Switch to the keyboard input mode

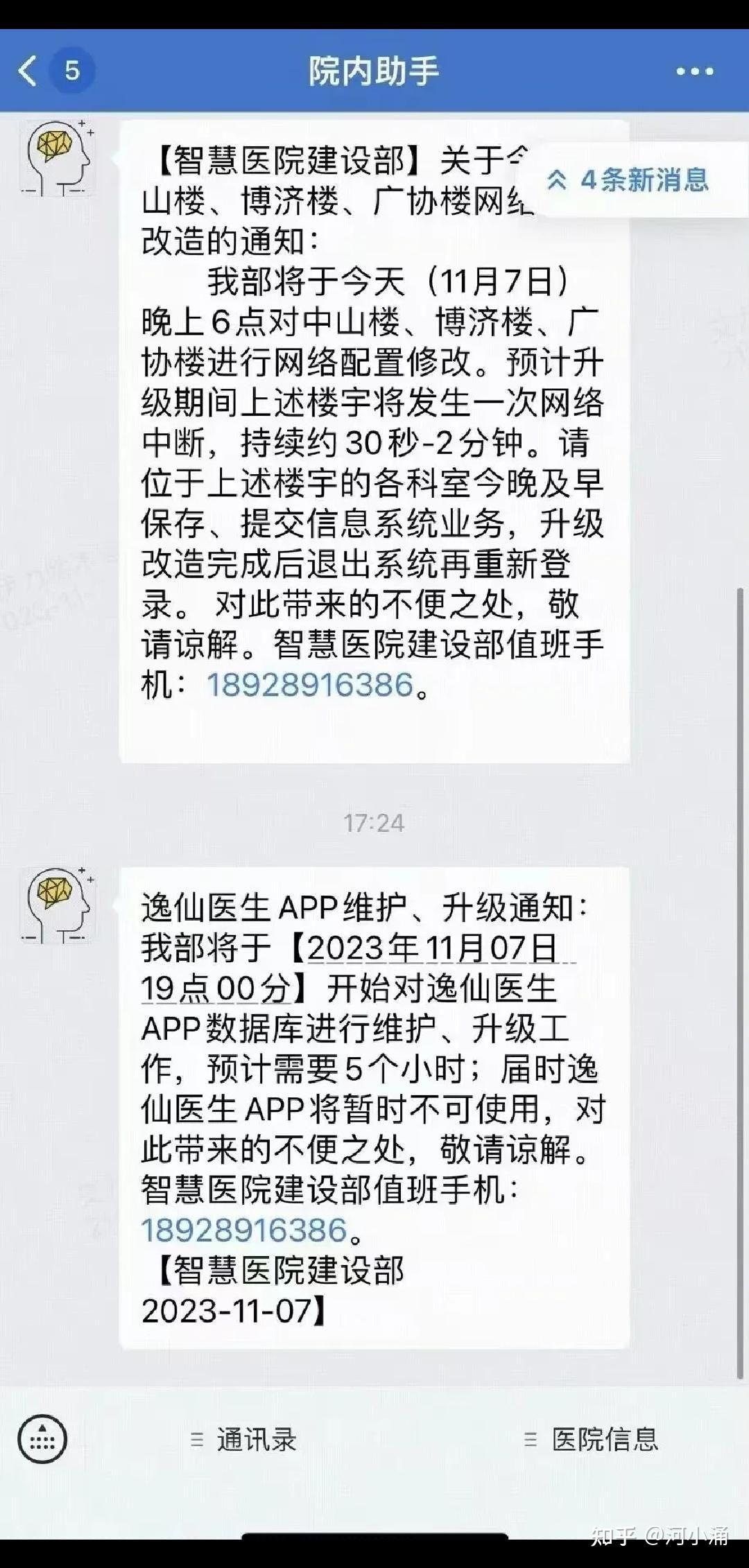(x=42, y=1440)
